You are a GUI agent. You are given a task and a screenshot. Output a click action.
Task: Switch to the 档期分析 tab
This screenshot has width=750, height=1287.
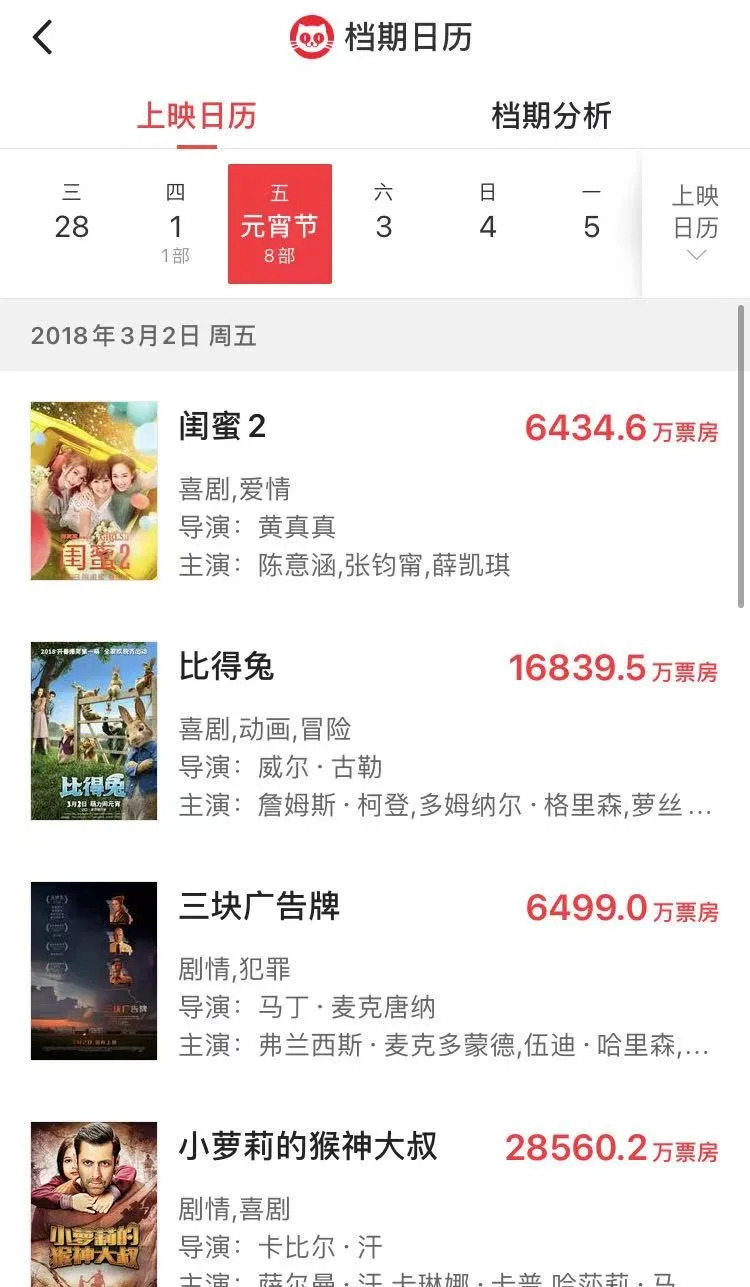click(551, 116)
